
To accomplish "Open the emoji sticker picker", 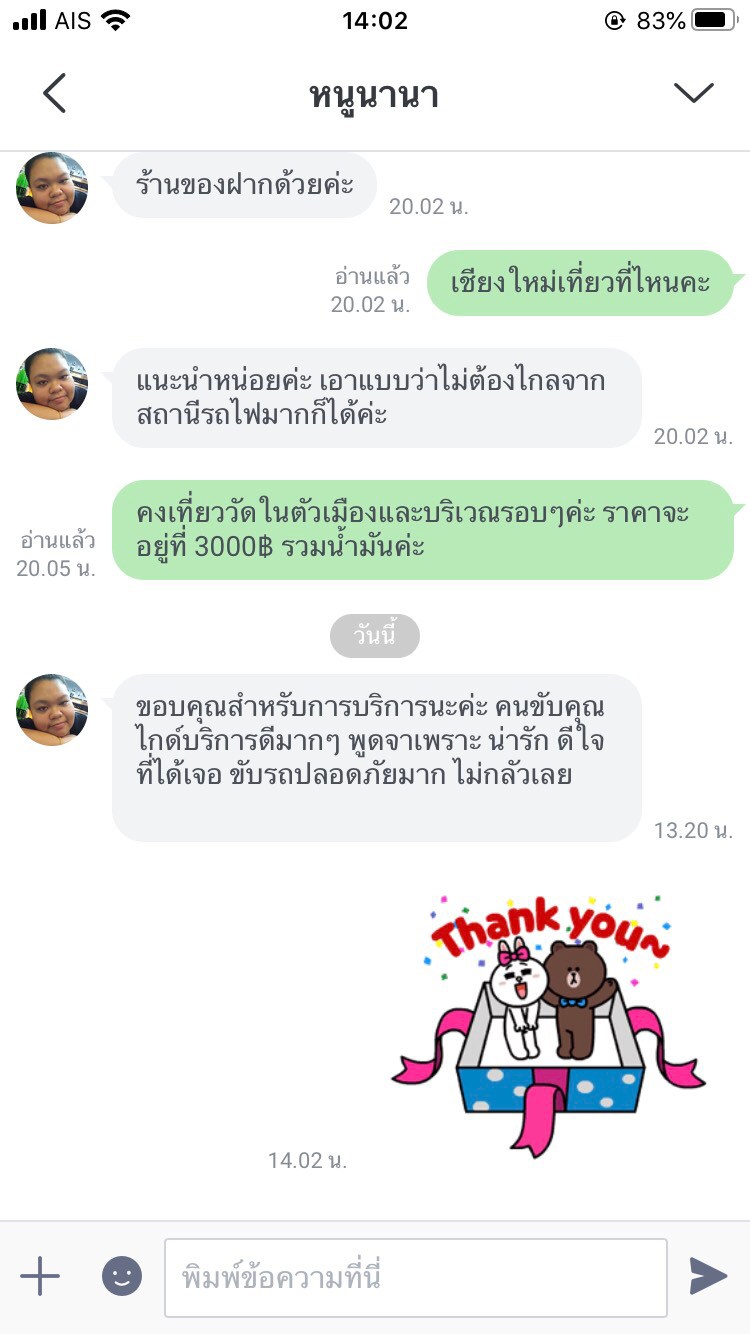I will [x=122, y=1277].
